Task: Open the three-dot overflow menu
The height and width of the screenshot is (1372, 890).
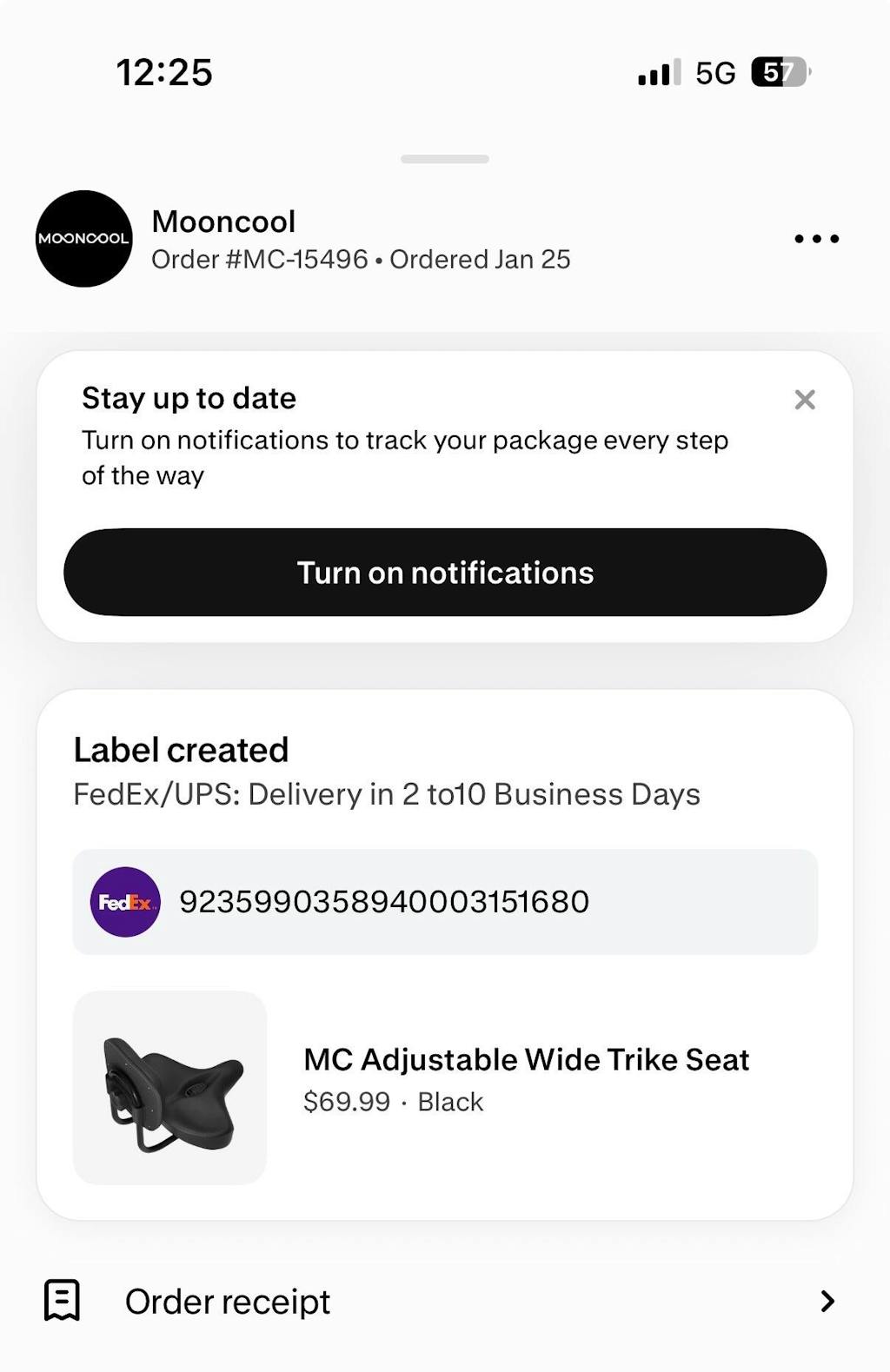Action: pos(816,239)
